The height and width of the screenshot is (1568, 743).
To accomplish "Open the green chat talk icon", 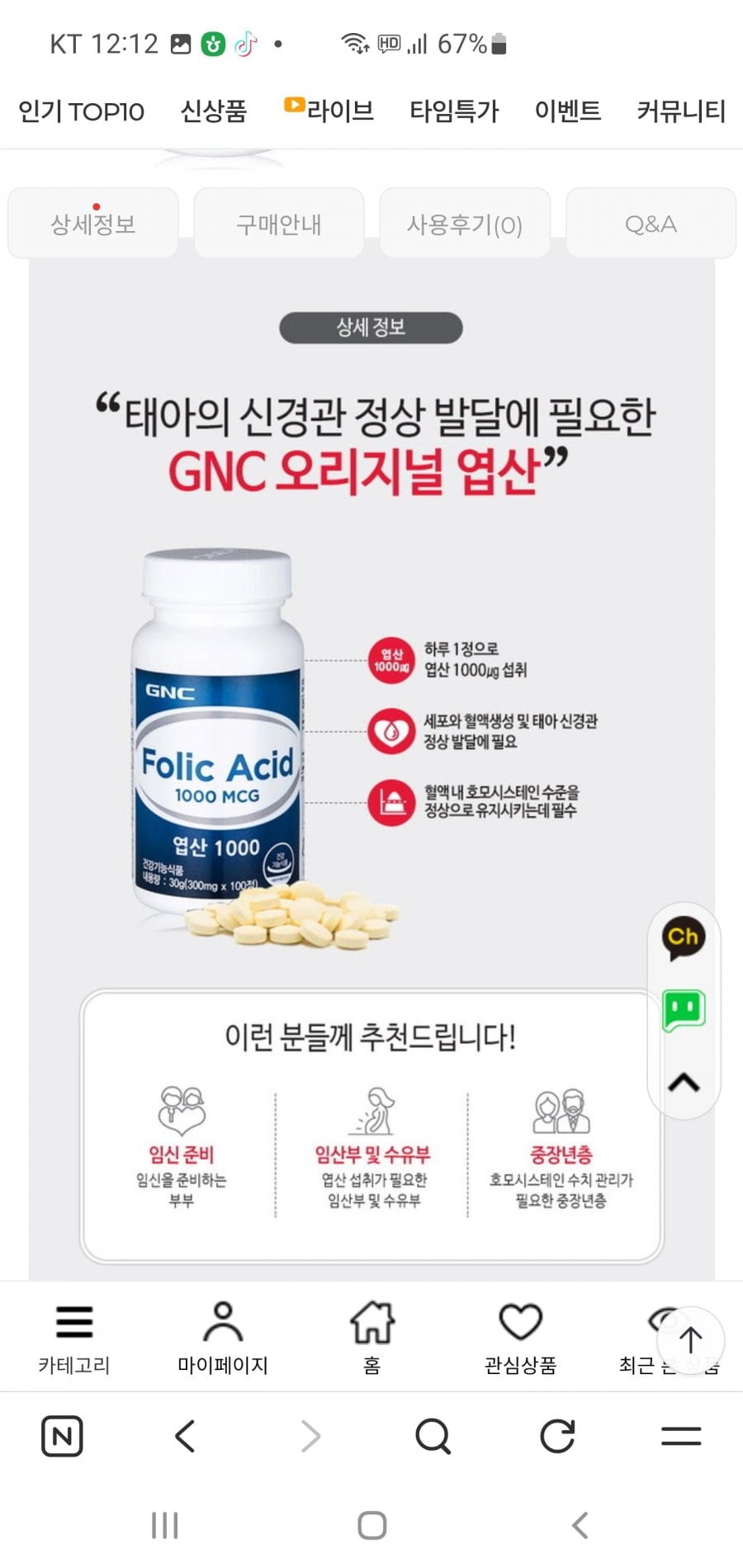I will [684, 1010].
